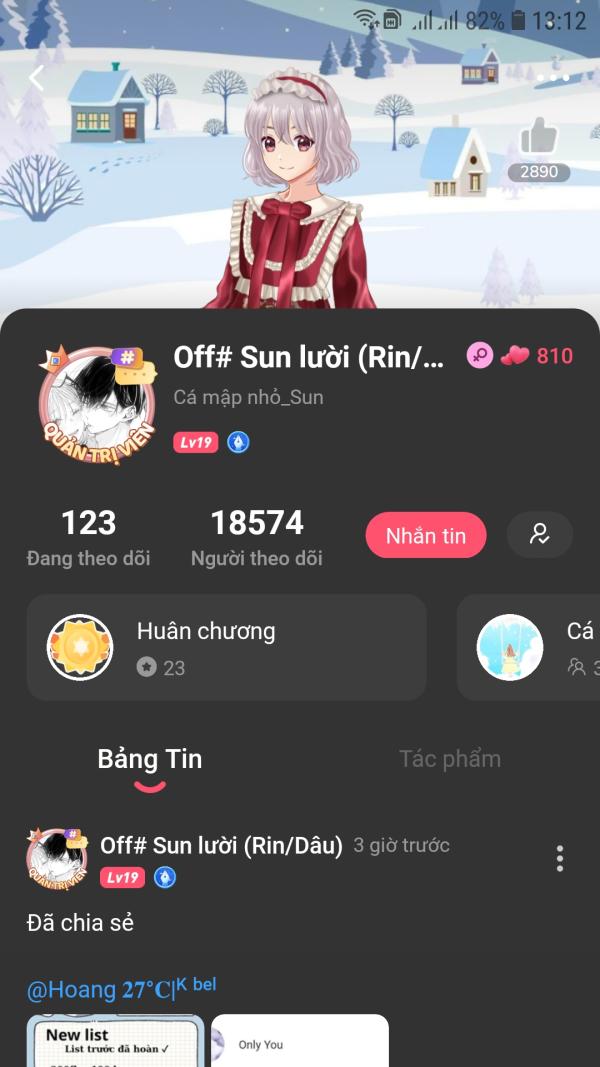Open the three-dot menu at top right

pyautogui.click(x=552, y=78)
